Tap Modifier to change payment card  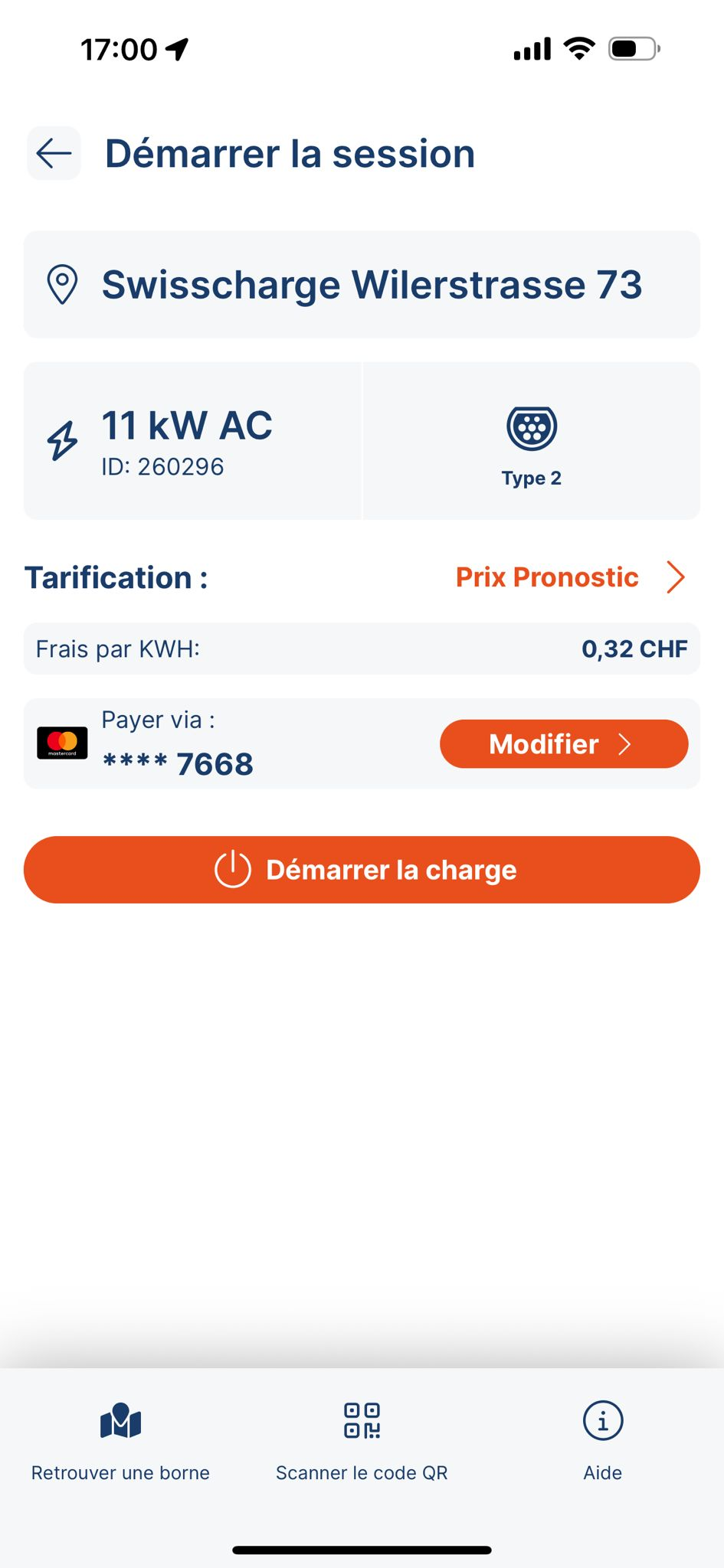[564, 743]
